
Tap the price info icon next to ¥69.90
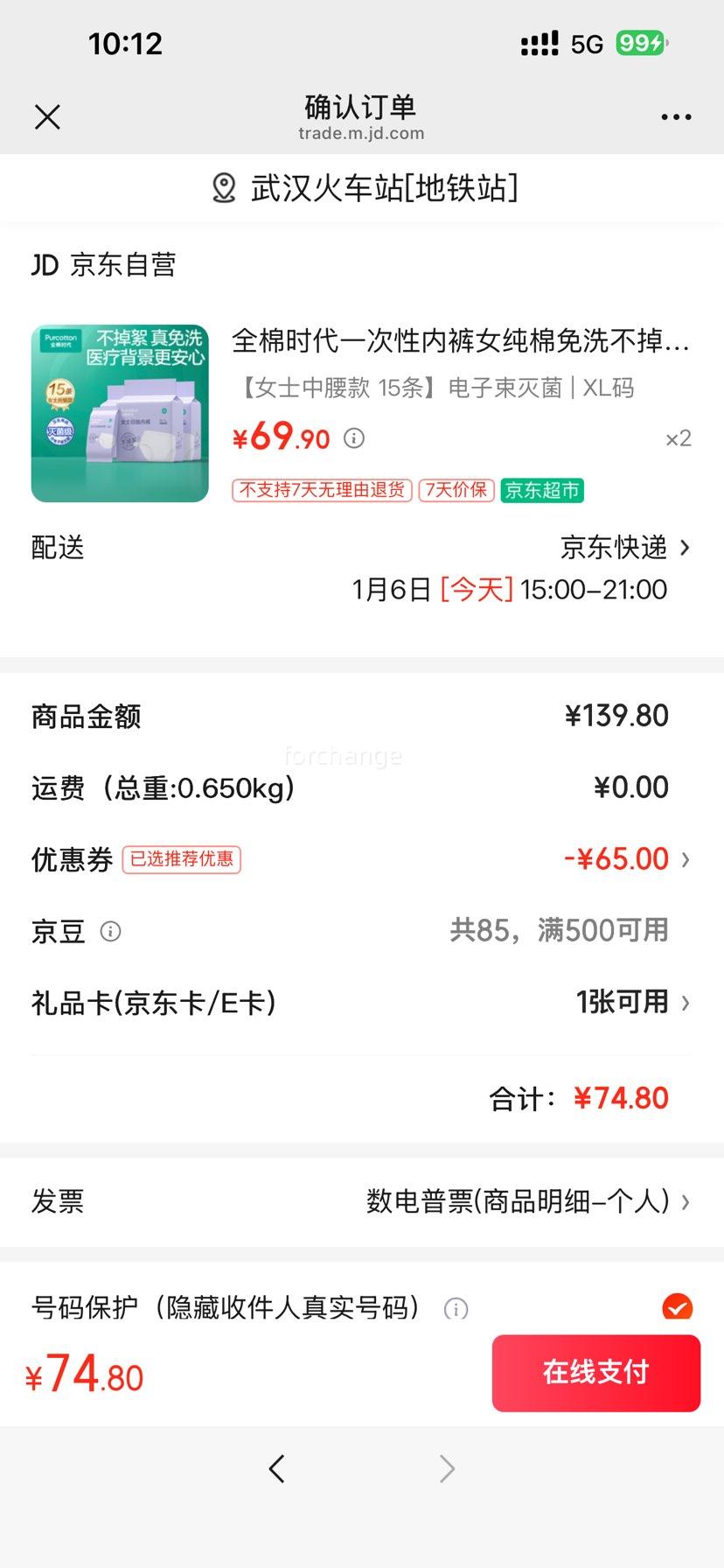click(x=353, y=437)
